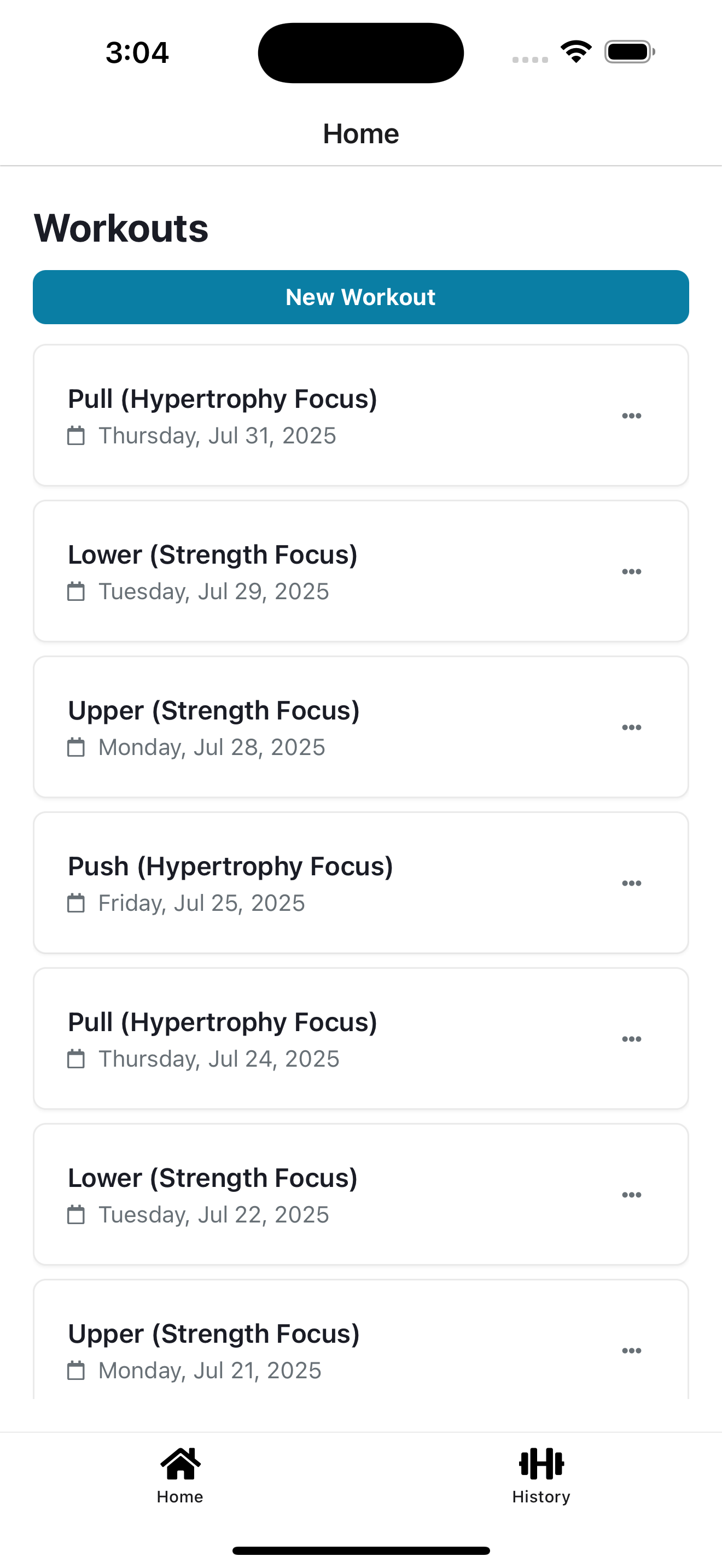Screen dimensions: 722x1568
Task: Click the calendar icon on Pull Jul 31 workout
Action: coord(75,436)
